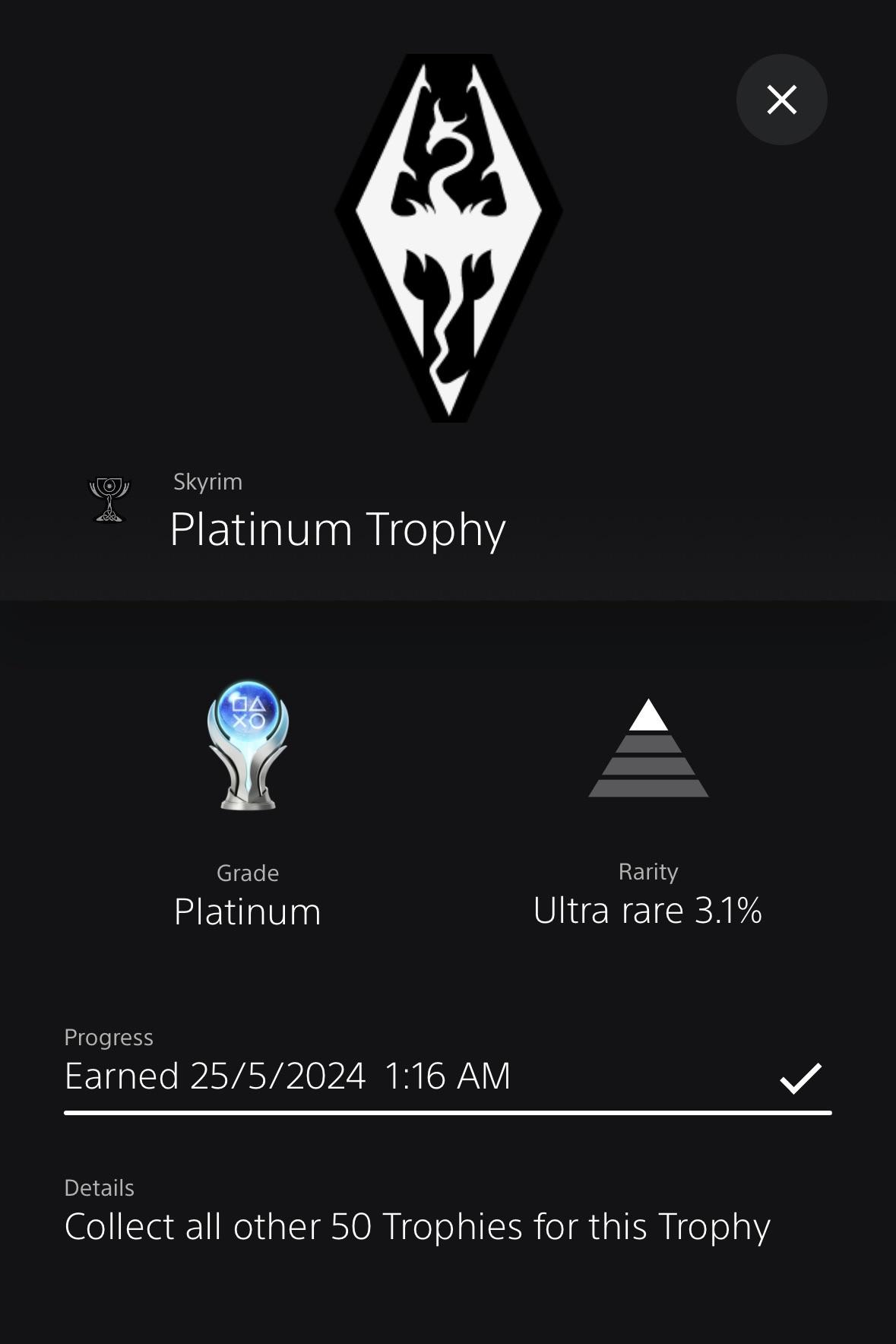Select the Grade section trophy graphic
896x1344 pixels.
[247, 749]
